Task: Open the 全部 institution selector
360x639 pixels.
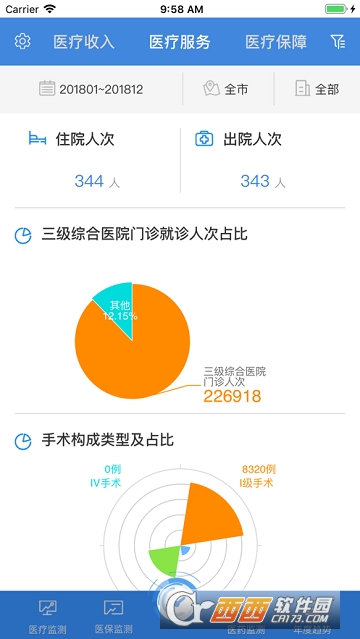Action: click(317, 89)
